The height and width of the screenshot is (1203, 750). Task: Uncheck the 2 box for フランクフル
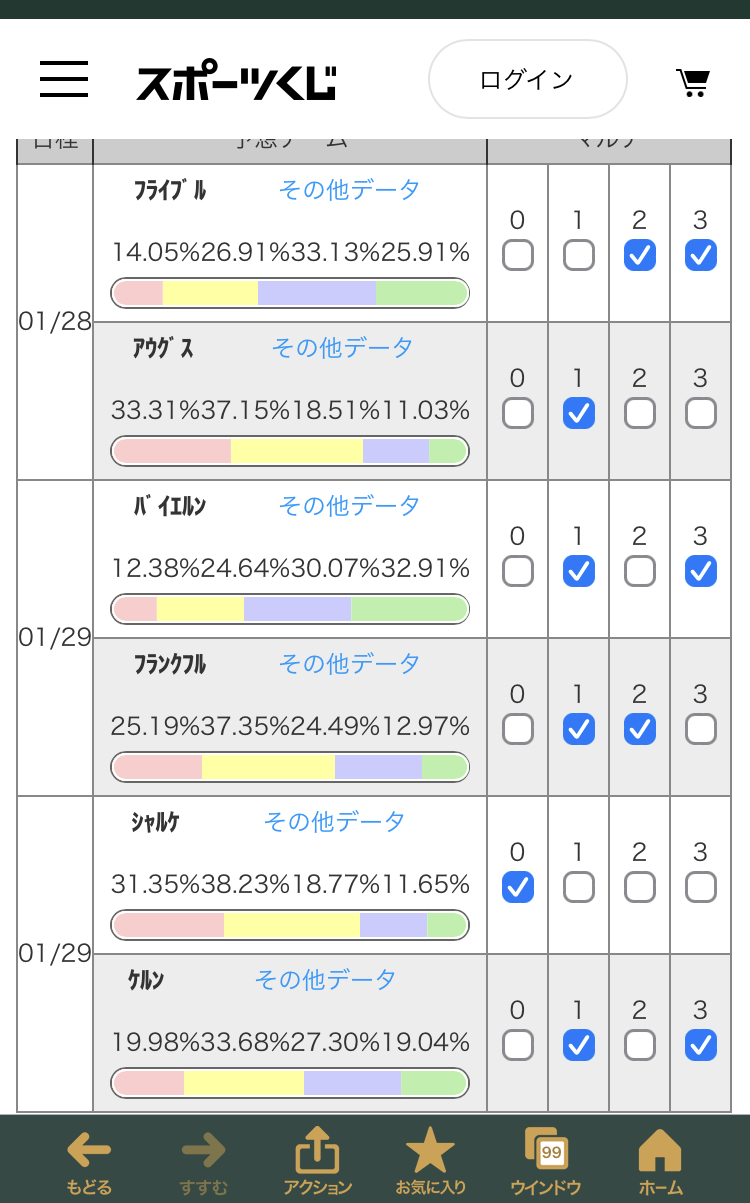(640, 729)
